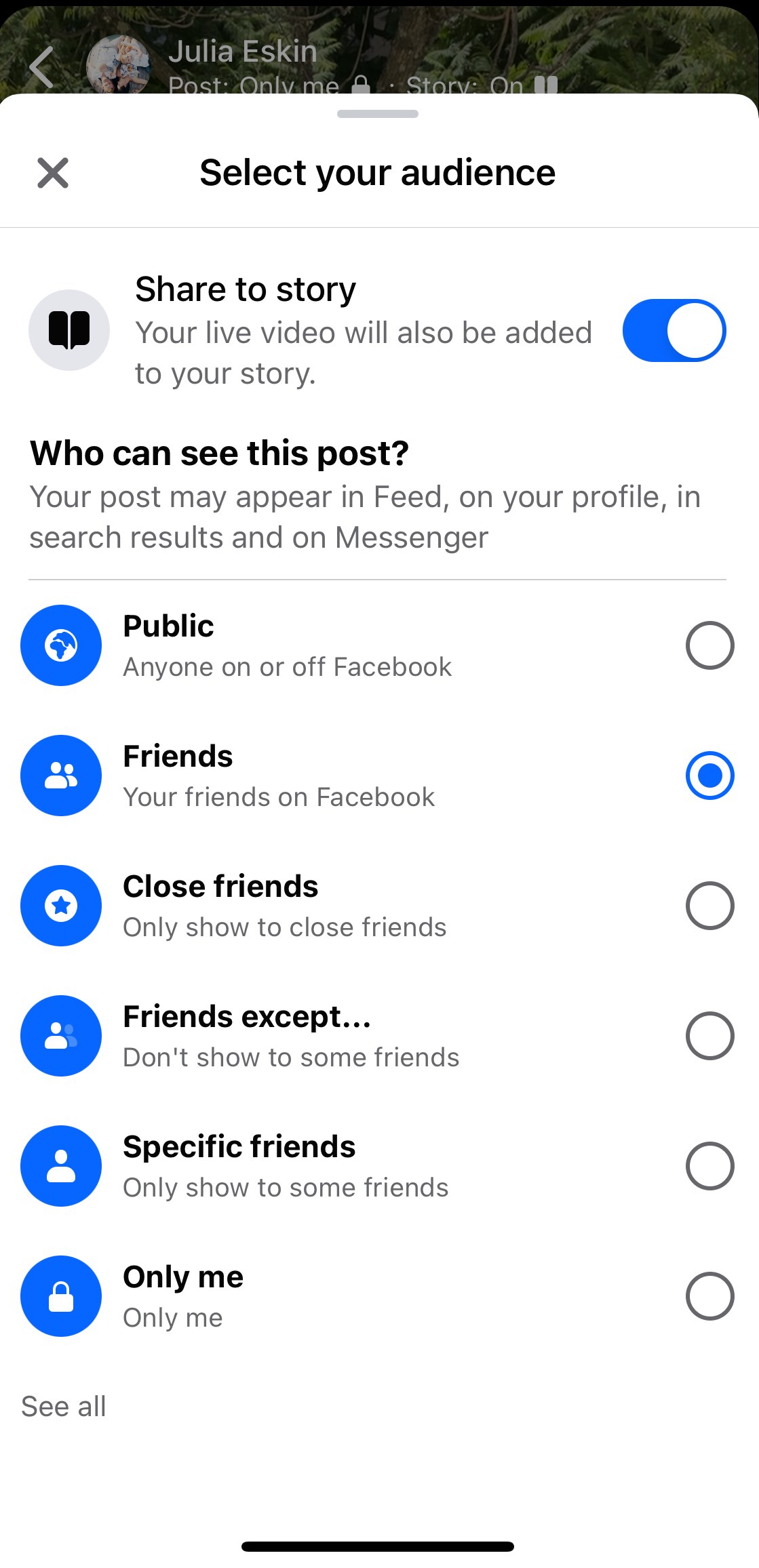Choose the Friends audience option

tap(709, 776)
